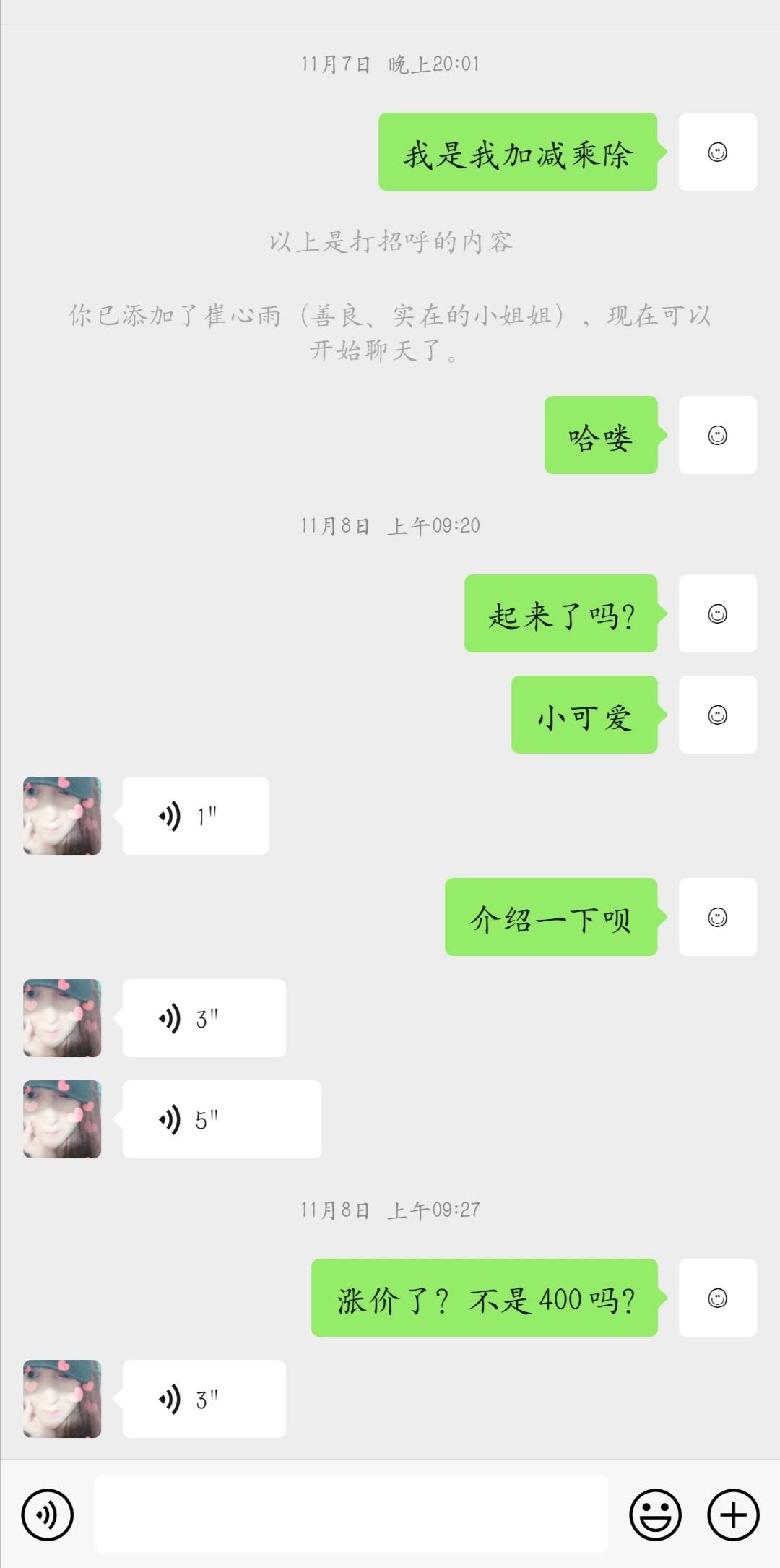This screenshot has height=1568, width=780.
Task: Open the contact's avatar beside the 1-second voice message
Action: pyautogui.click(x=62, y=816)
